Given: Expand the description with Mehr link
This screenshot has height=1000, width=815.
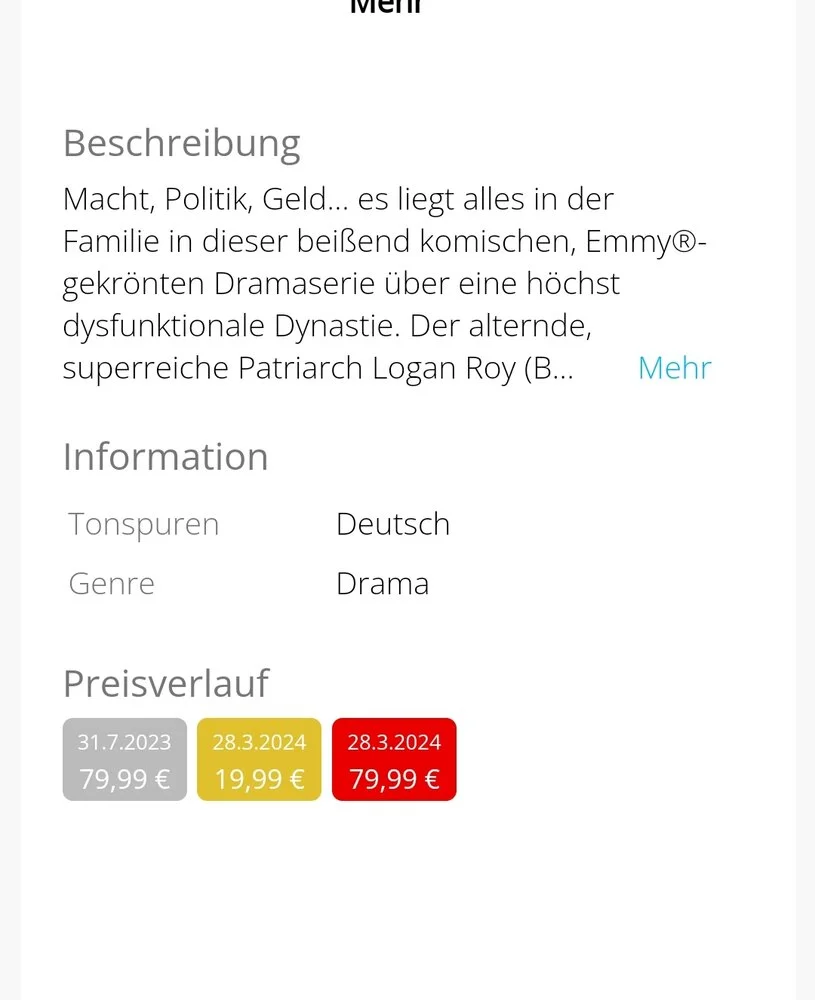Looking at the screenshot, I should [x=674, y=368].
